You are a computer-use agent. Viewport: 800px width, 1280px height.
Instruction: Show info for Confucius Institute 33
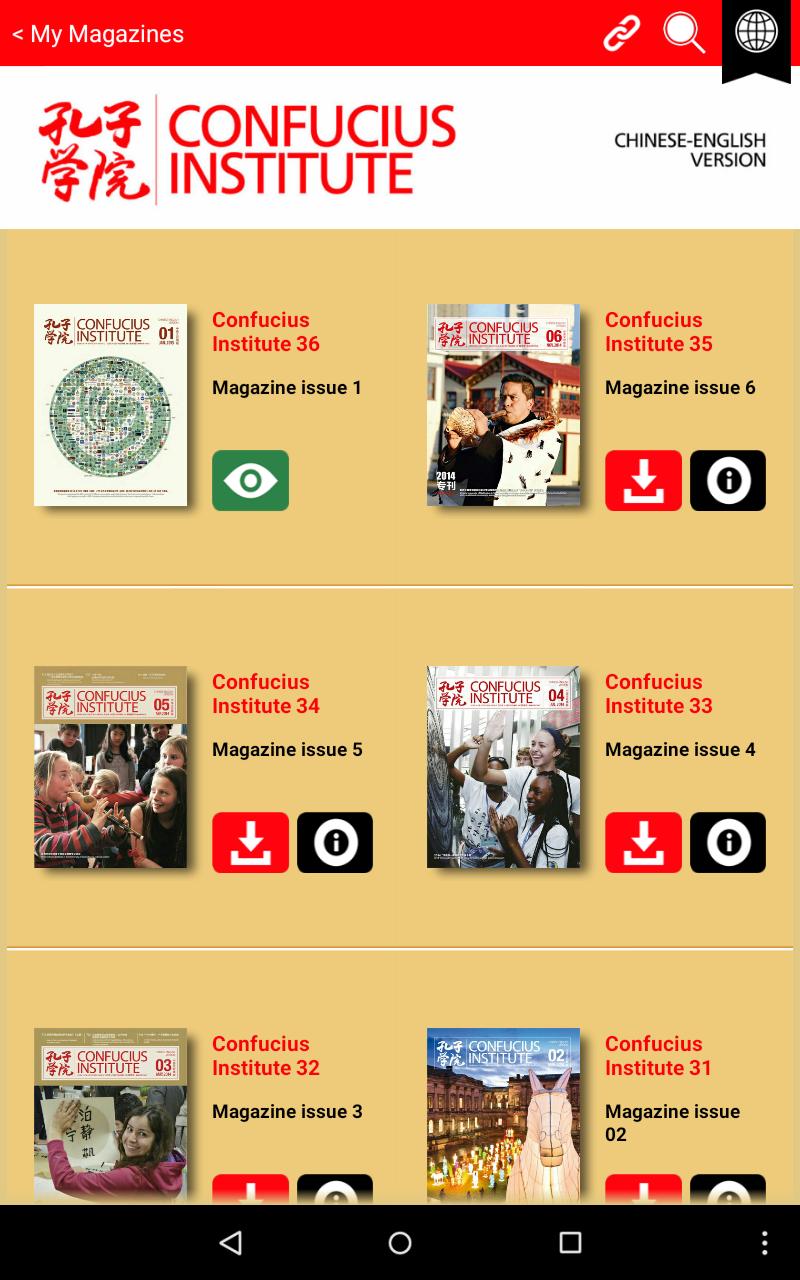(727, 842)
